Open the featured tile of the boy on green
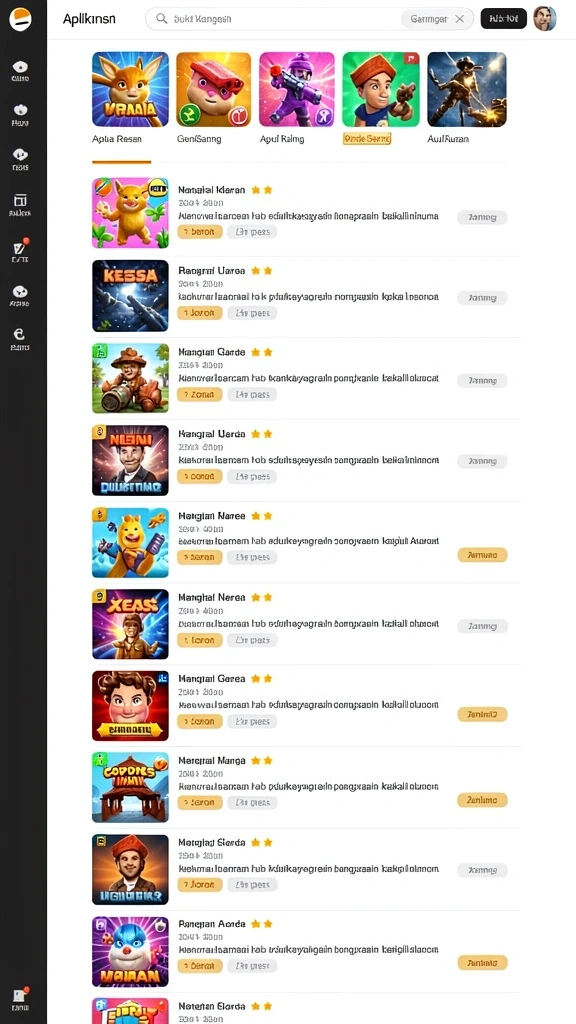 coord(381,89)
